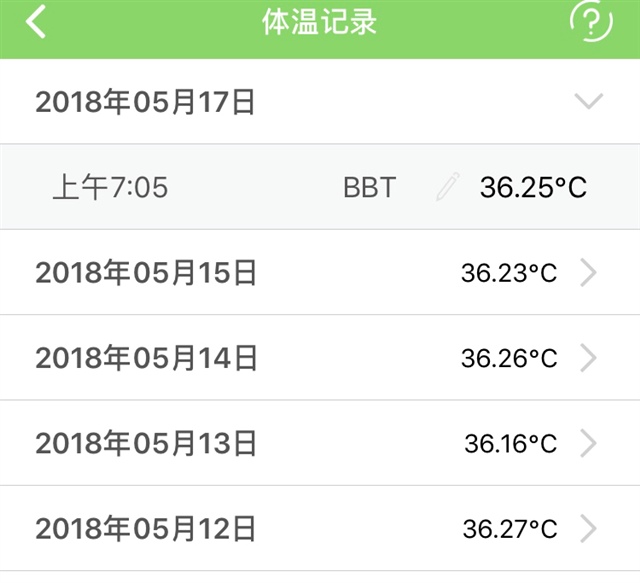Viewport: 640px width, 583px height.
Task: Open the 2018年05月14日 temperature row
Action: point(588,357)
